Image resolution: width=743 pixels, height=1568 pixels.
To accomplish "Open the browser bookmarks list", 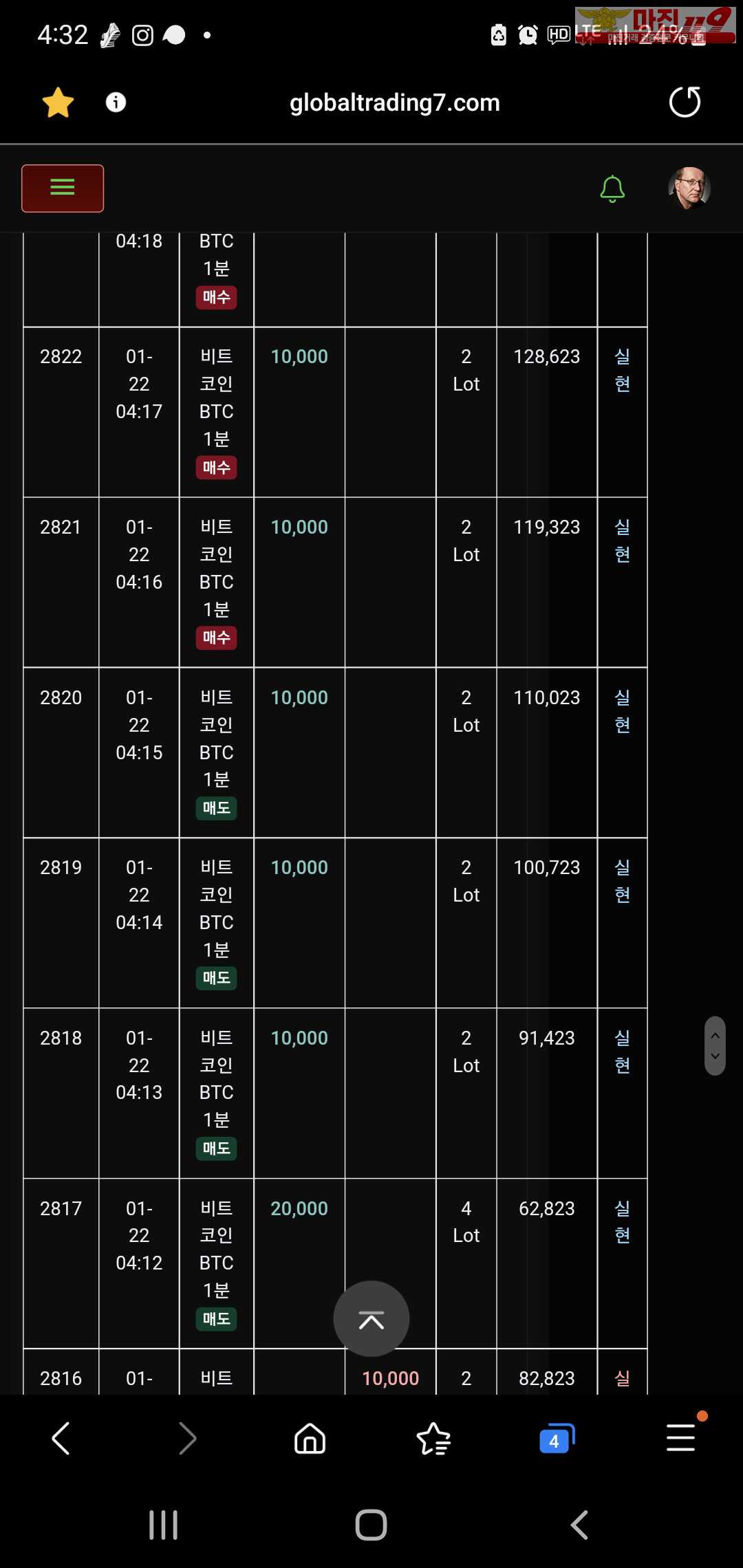I will tap(433, 1438).
